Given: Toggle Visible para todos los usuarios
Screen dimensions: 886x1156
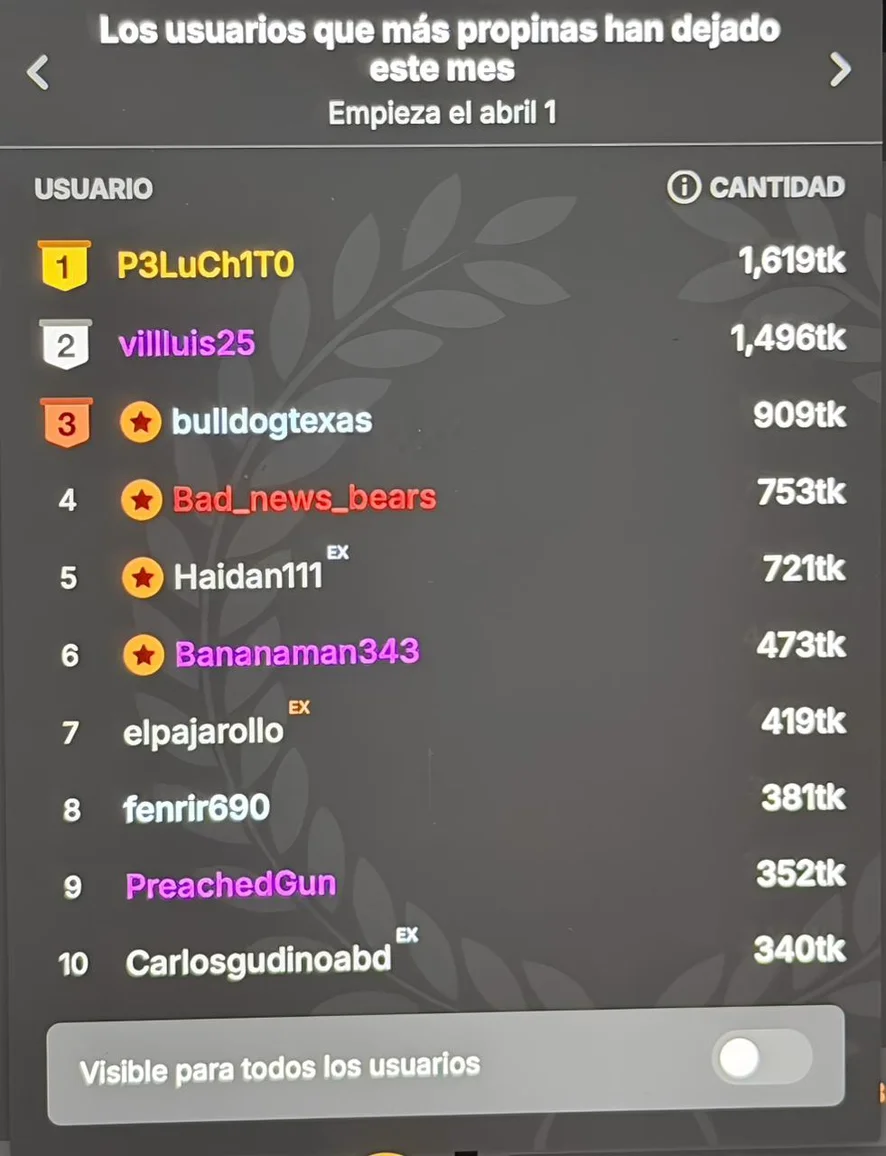Looking at the screenshot, I should [x=762, y=1059].
